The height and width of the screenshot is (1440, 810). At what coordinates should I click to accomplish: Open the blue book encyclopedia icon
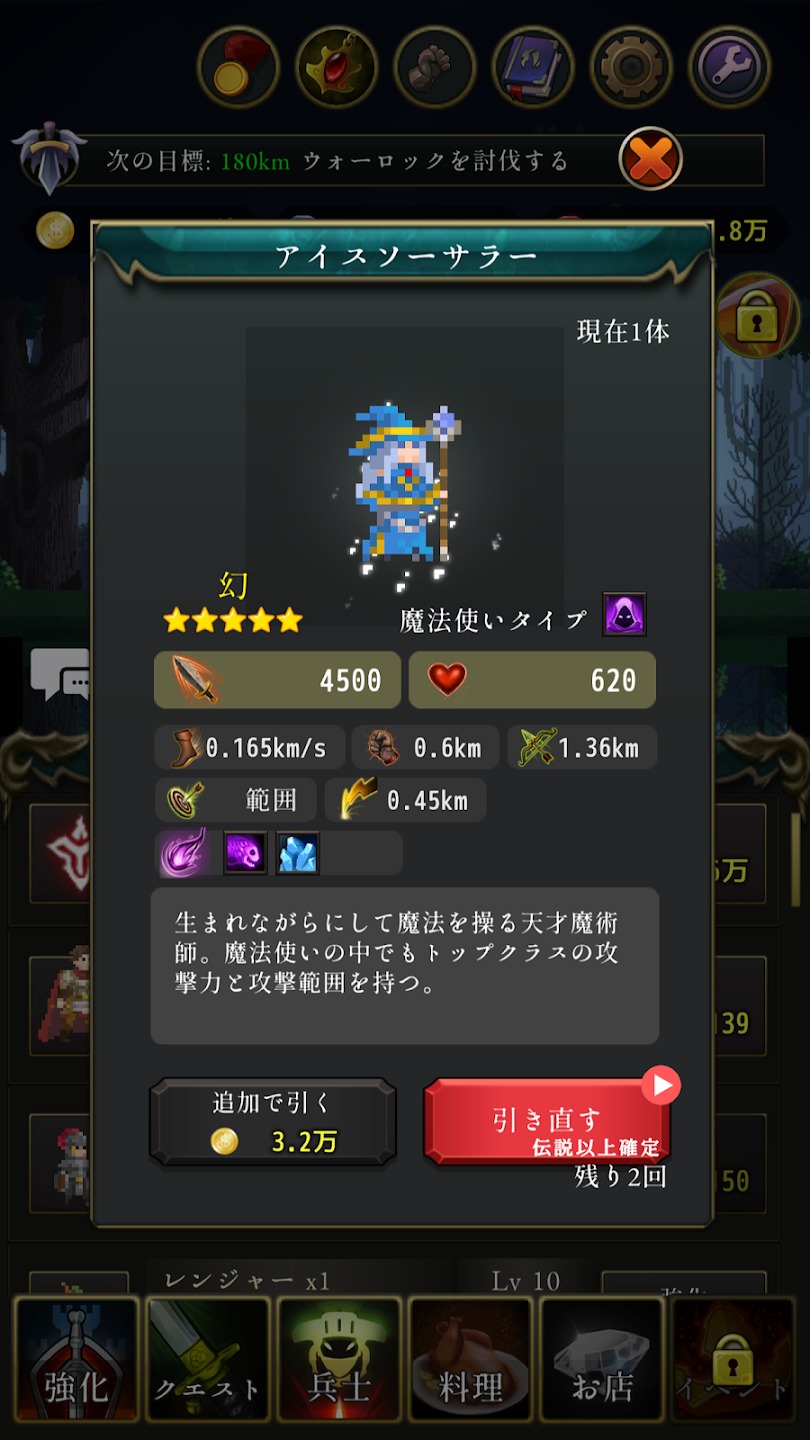(532, 67)
